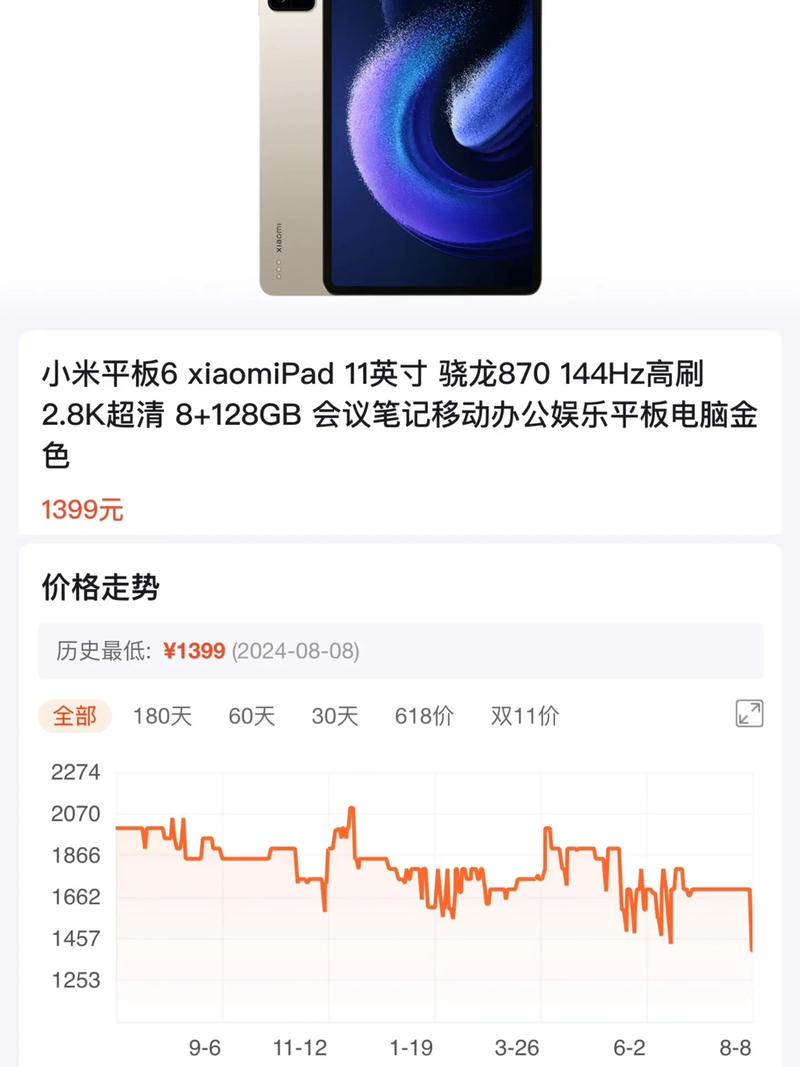Click the ¥1399 lowest price value

195,651
